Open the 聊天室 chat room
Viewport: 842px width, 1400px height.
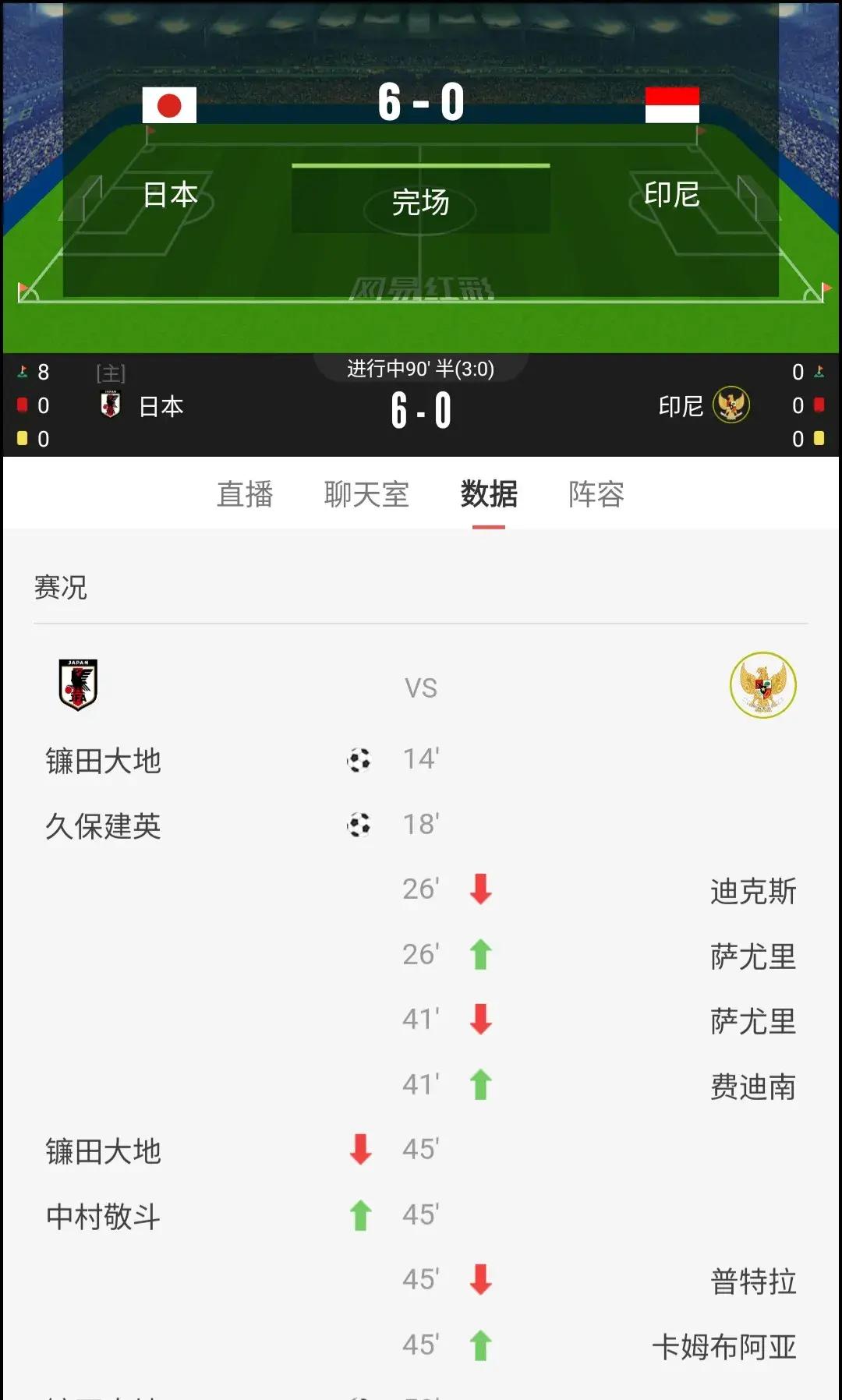(x=366, y=494)
